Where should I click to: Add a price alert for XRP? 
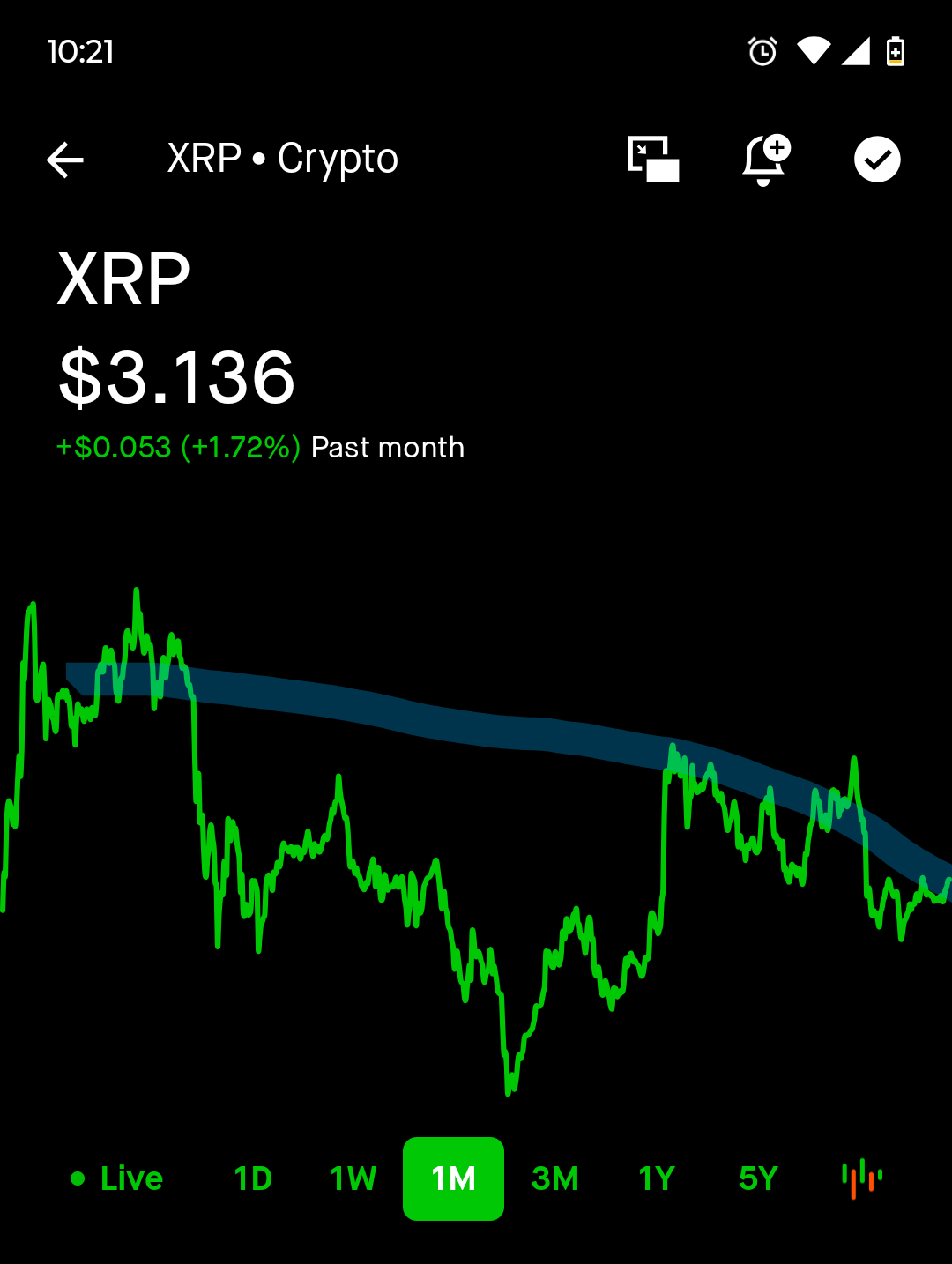click(765, 160)
